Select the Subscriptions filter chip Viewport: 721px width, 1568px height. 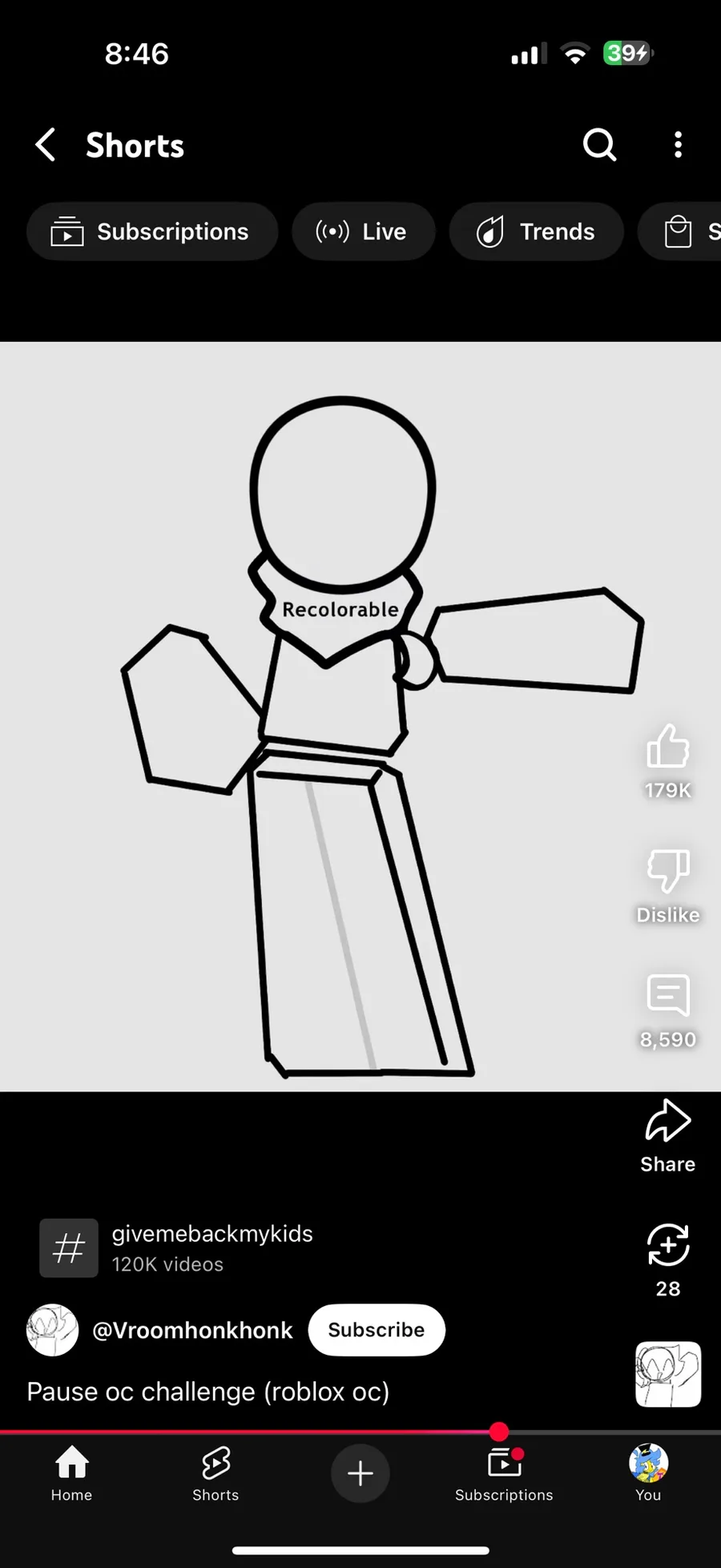coord(152,232)
